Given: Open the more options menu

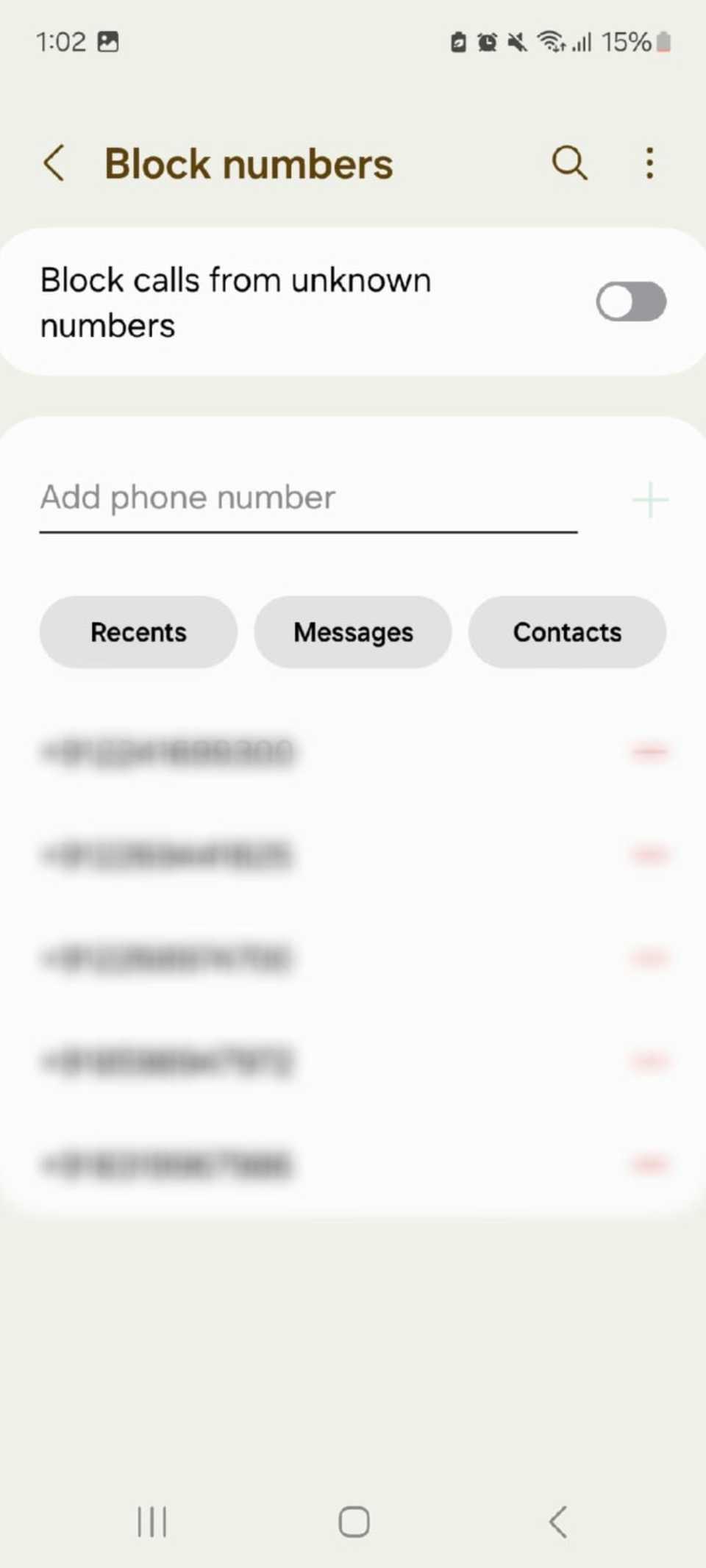Looking at the screenshot, I should click(649, 163).
